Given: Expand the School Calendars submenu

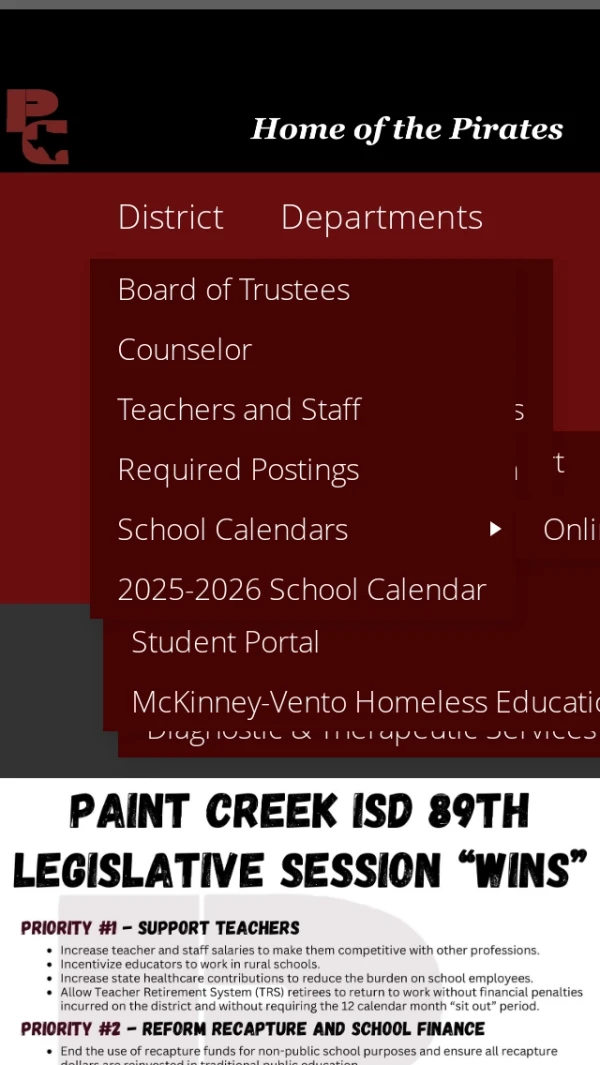Looking at the screenshot, I should click(x=233, y=530).
